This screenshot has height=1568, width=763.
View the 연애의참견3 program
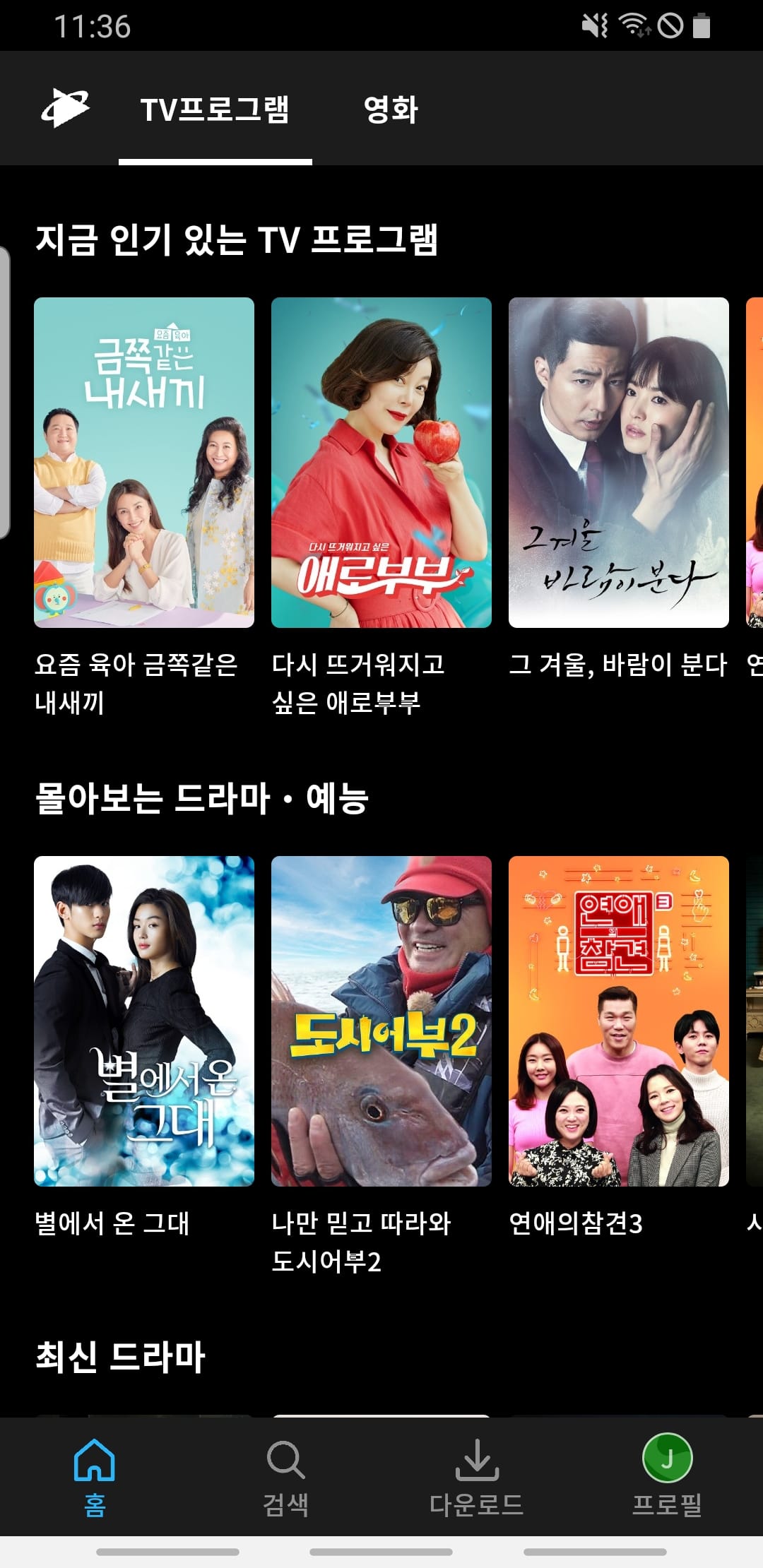pyautogui.click(x=619, y=1021)
